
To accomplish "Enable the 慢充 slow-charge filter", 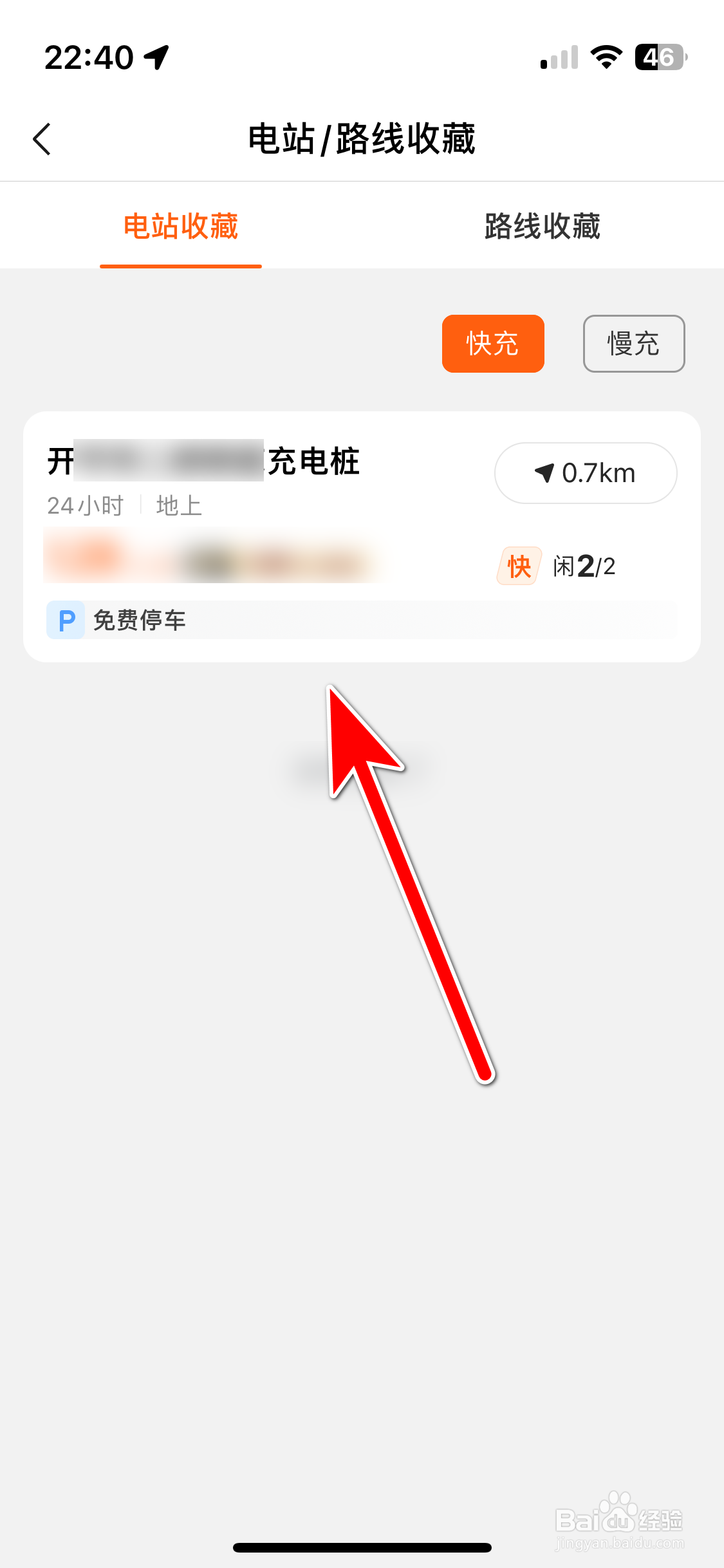I will pyautogui.click(x=633, y=344).
